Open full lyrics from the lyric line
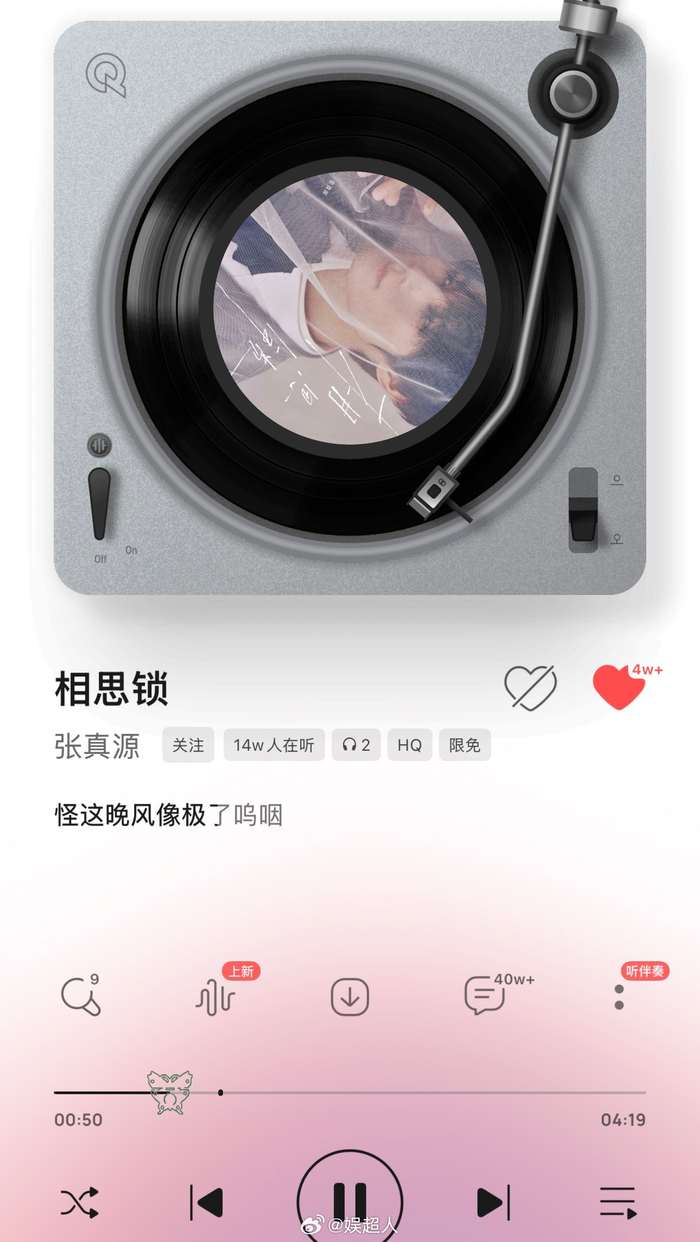Viewport: 700px width, 1242px height. [169, 815]
